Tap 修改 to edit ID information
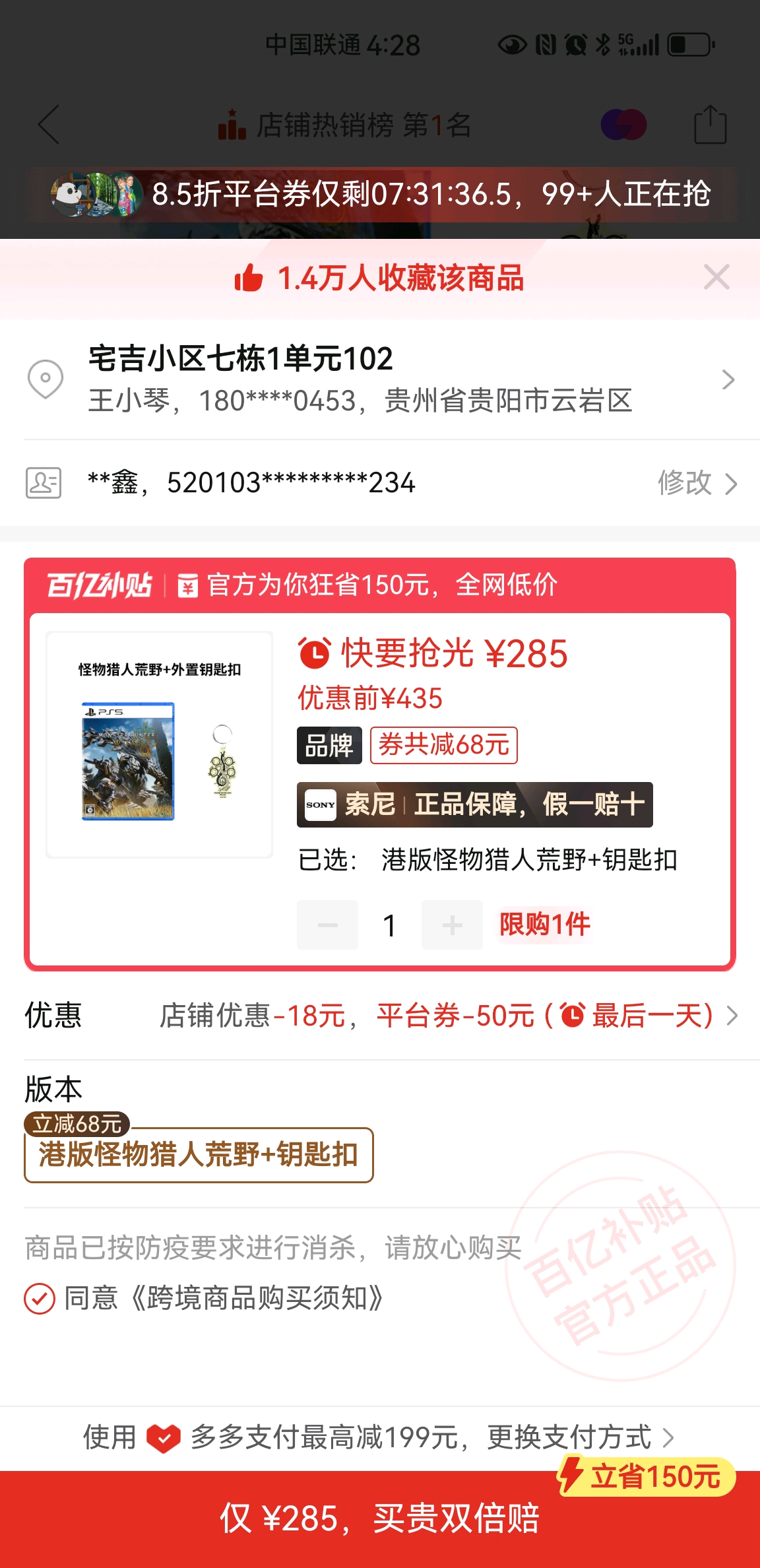The height and width of the screenshot is (1568, 760). (696, 483)
